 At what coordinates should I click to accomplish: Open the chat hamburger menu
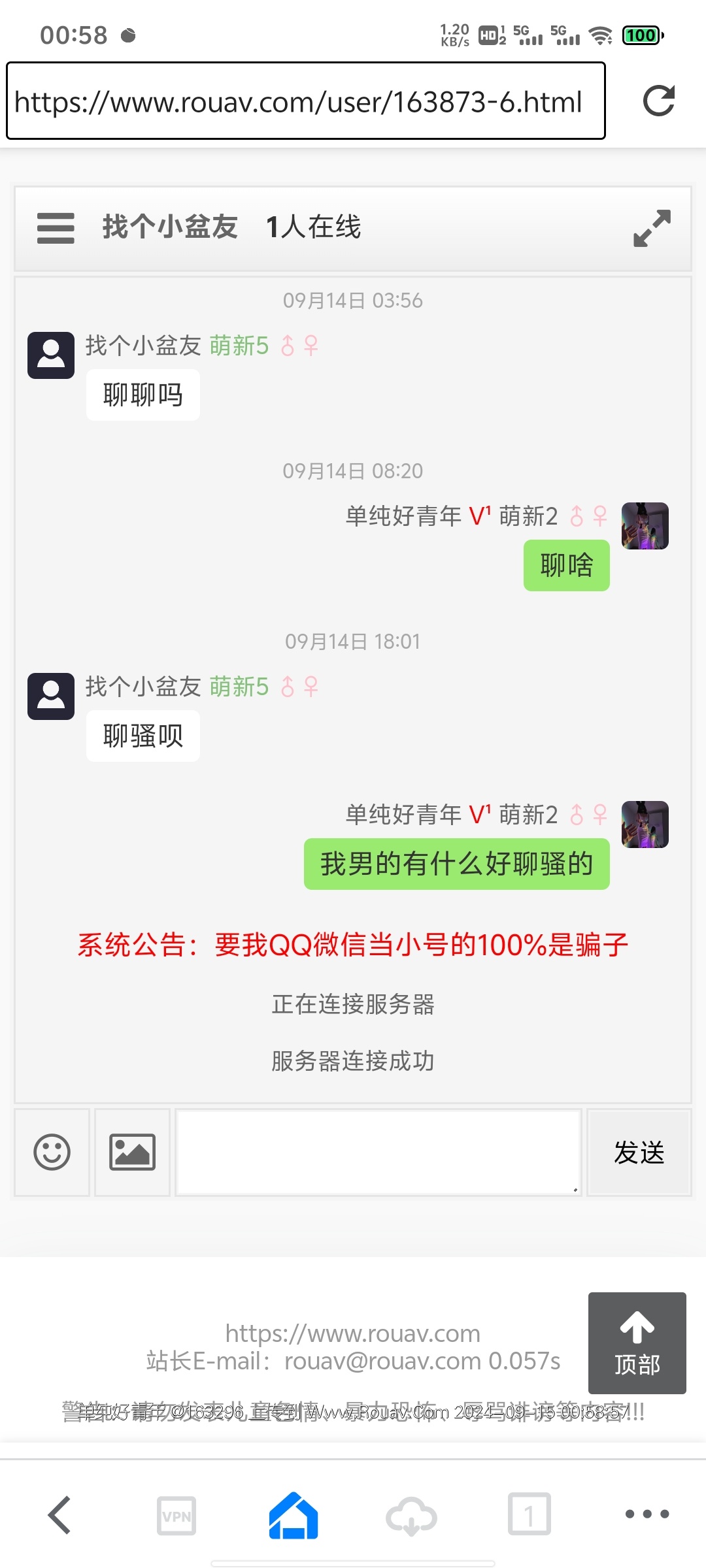click(x=56, y=228)
